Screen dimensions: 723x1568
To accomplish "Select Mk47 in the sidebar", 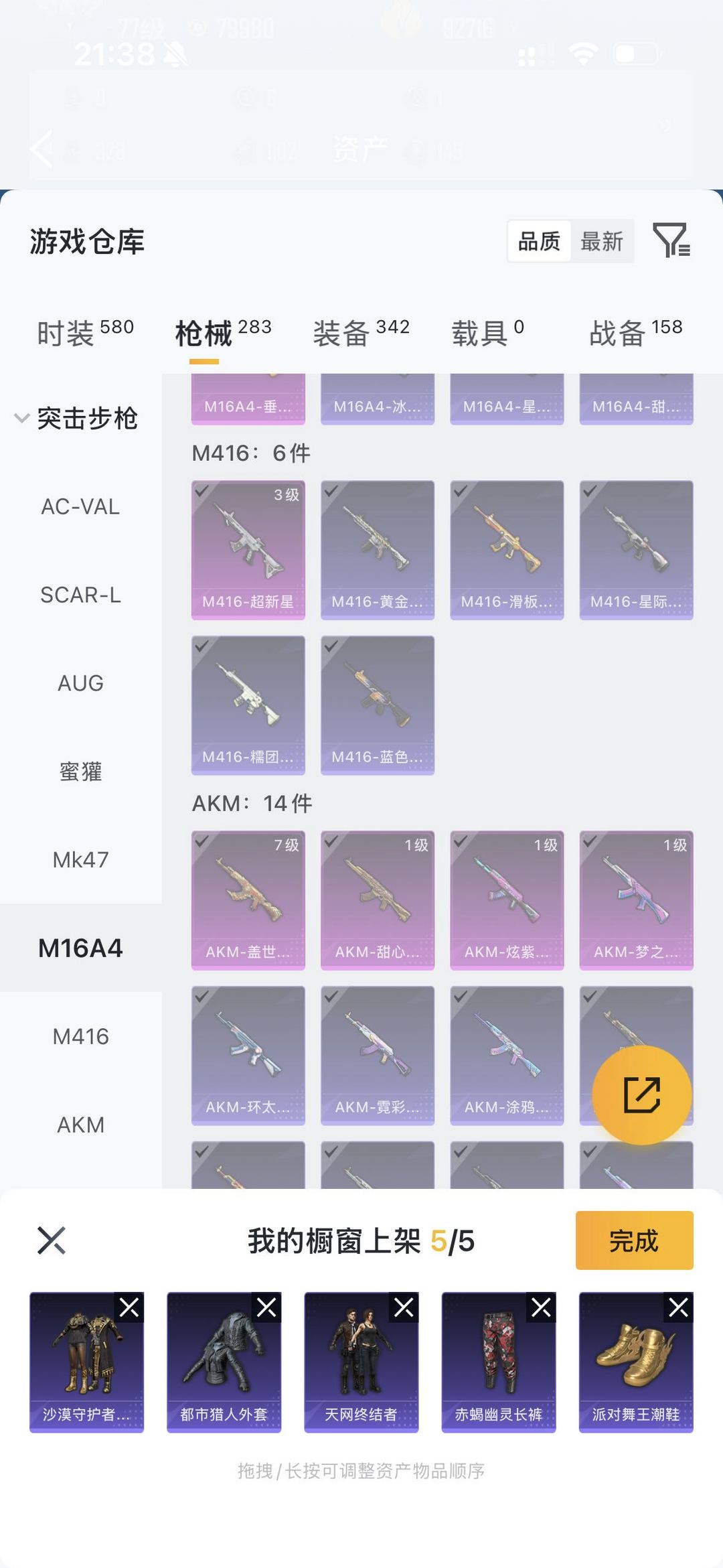I will click(x=80, y=859).
